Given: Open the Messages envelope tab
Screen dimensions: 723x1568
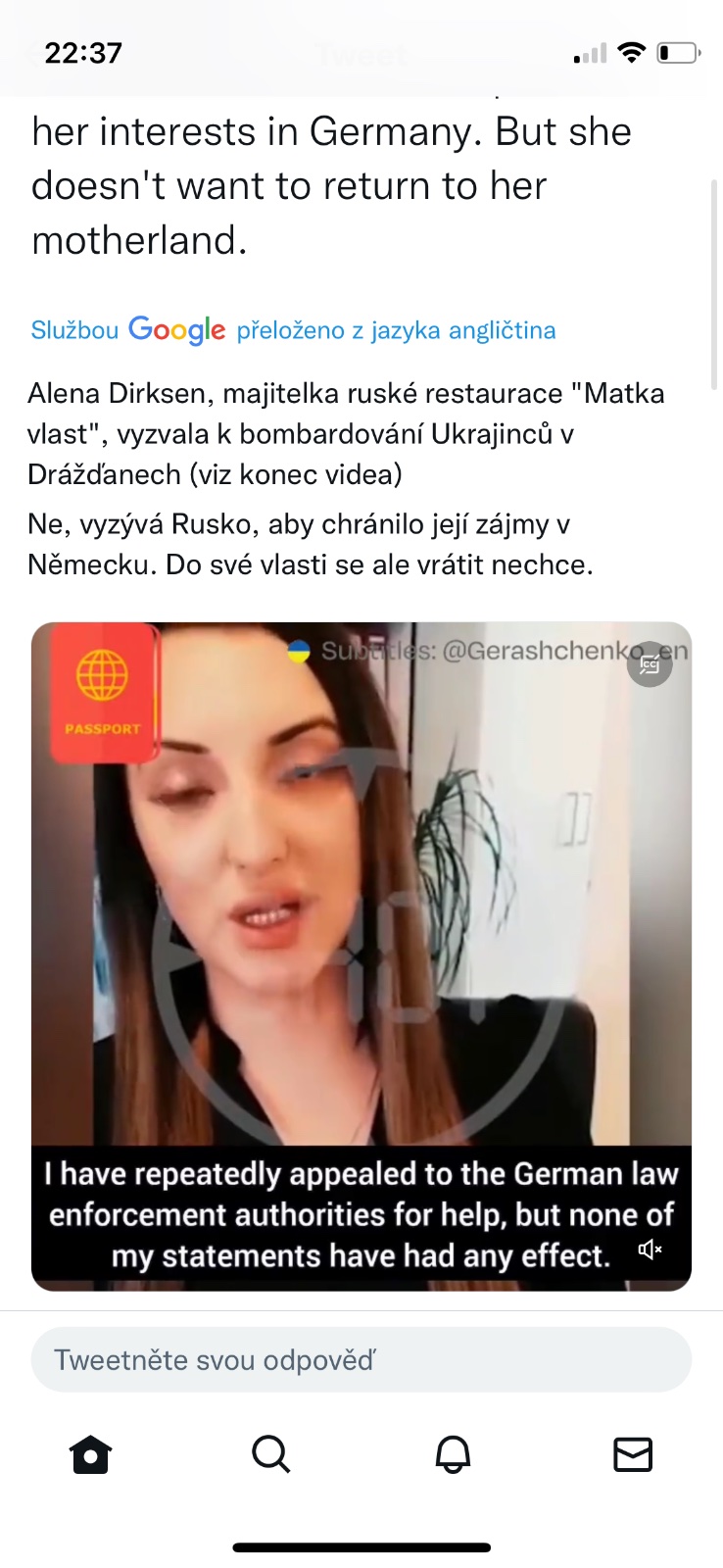Looking at the screenshot, I should [633, 1454].
